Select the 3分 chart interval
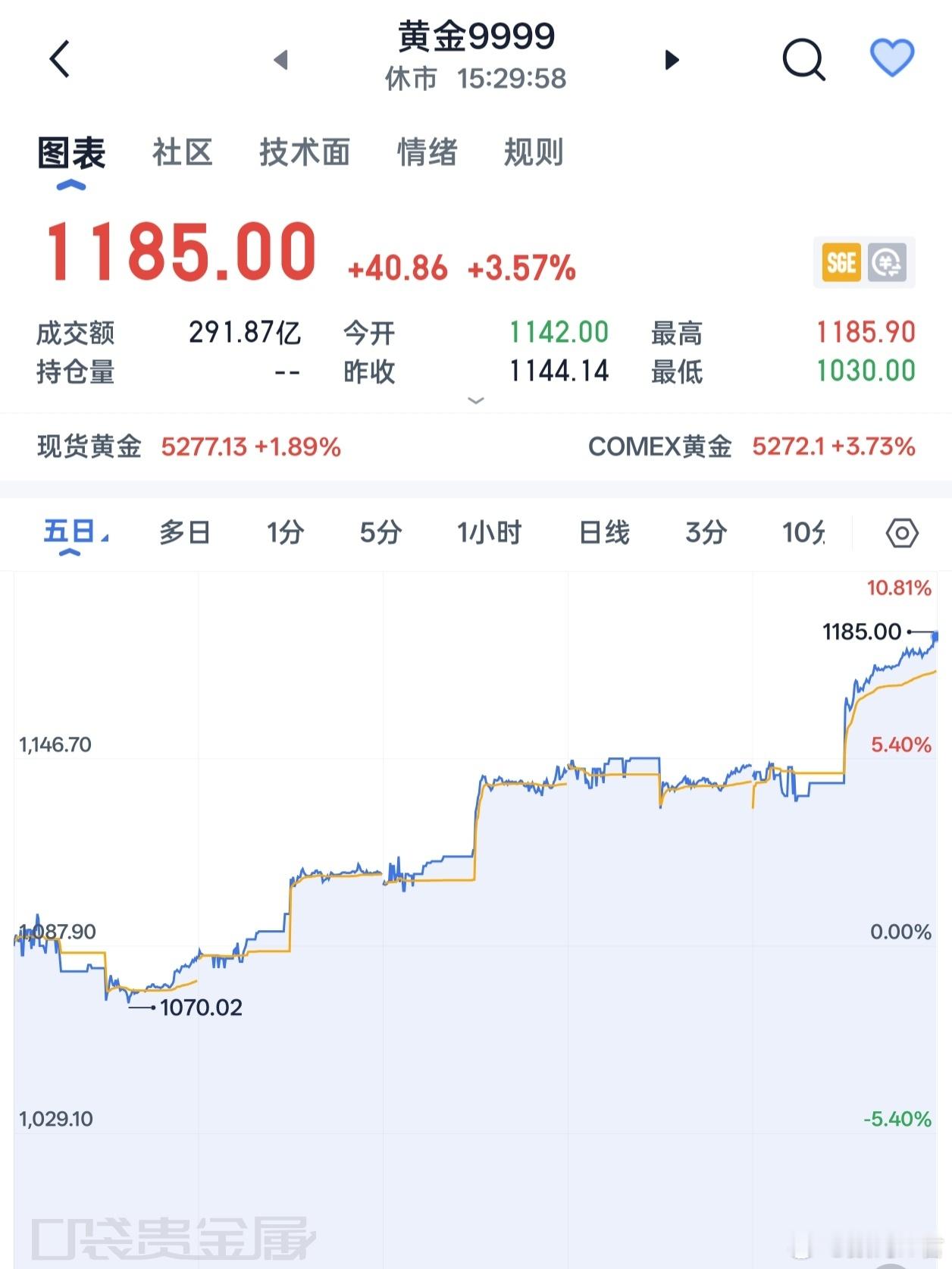 pos(706,532)
